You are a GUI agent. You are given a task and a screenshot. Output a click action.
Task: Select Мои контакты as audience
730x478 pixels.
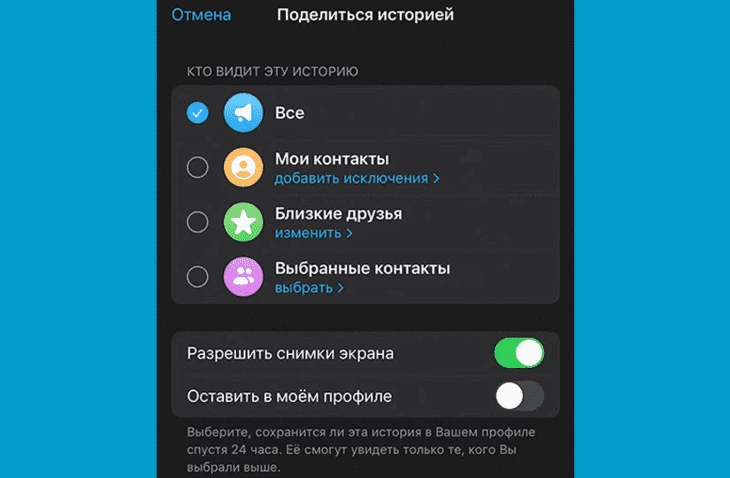pos(198,167)
